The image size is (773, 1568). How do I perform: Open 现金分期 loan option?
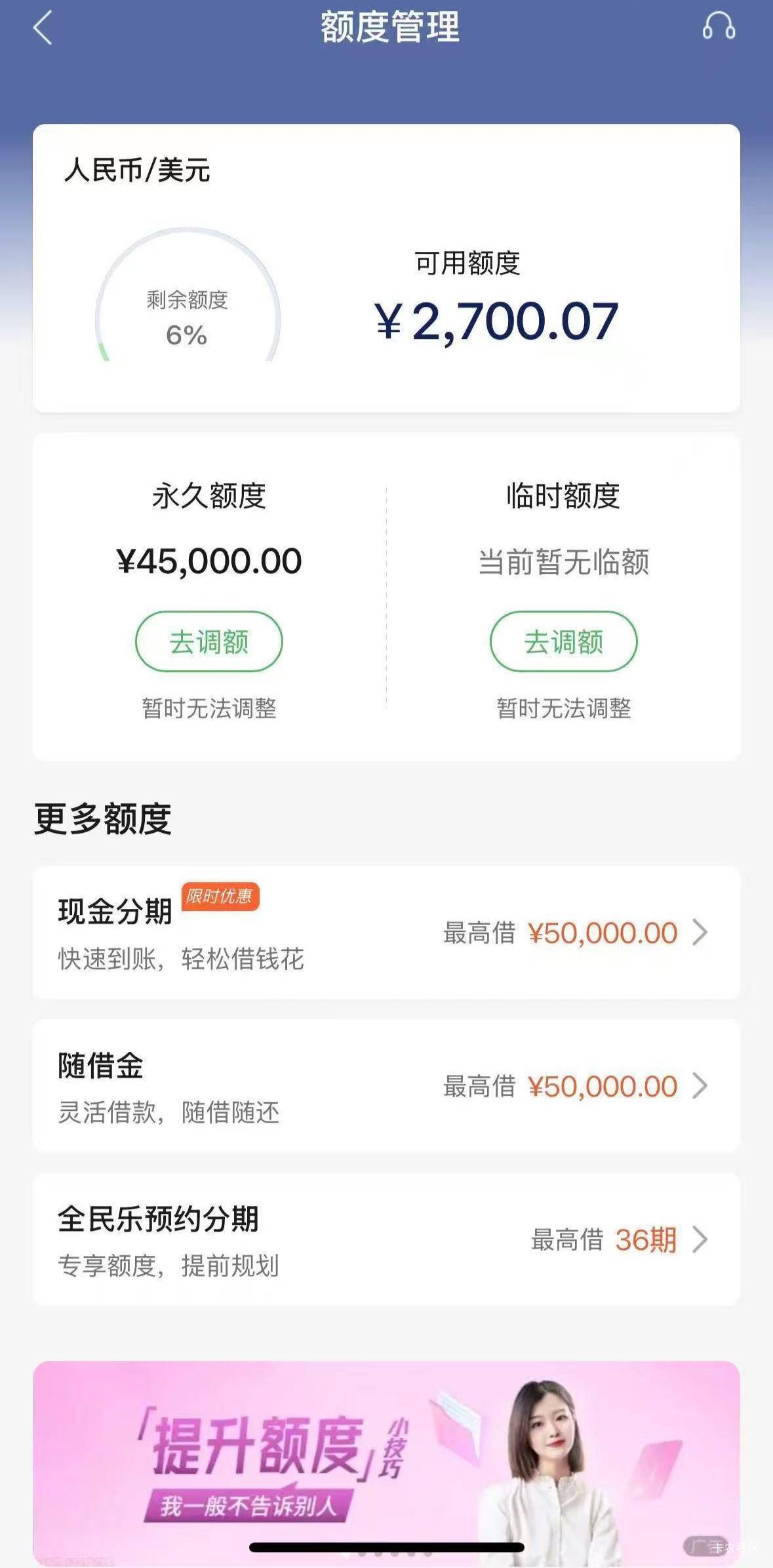(x=386, y=933)
